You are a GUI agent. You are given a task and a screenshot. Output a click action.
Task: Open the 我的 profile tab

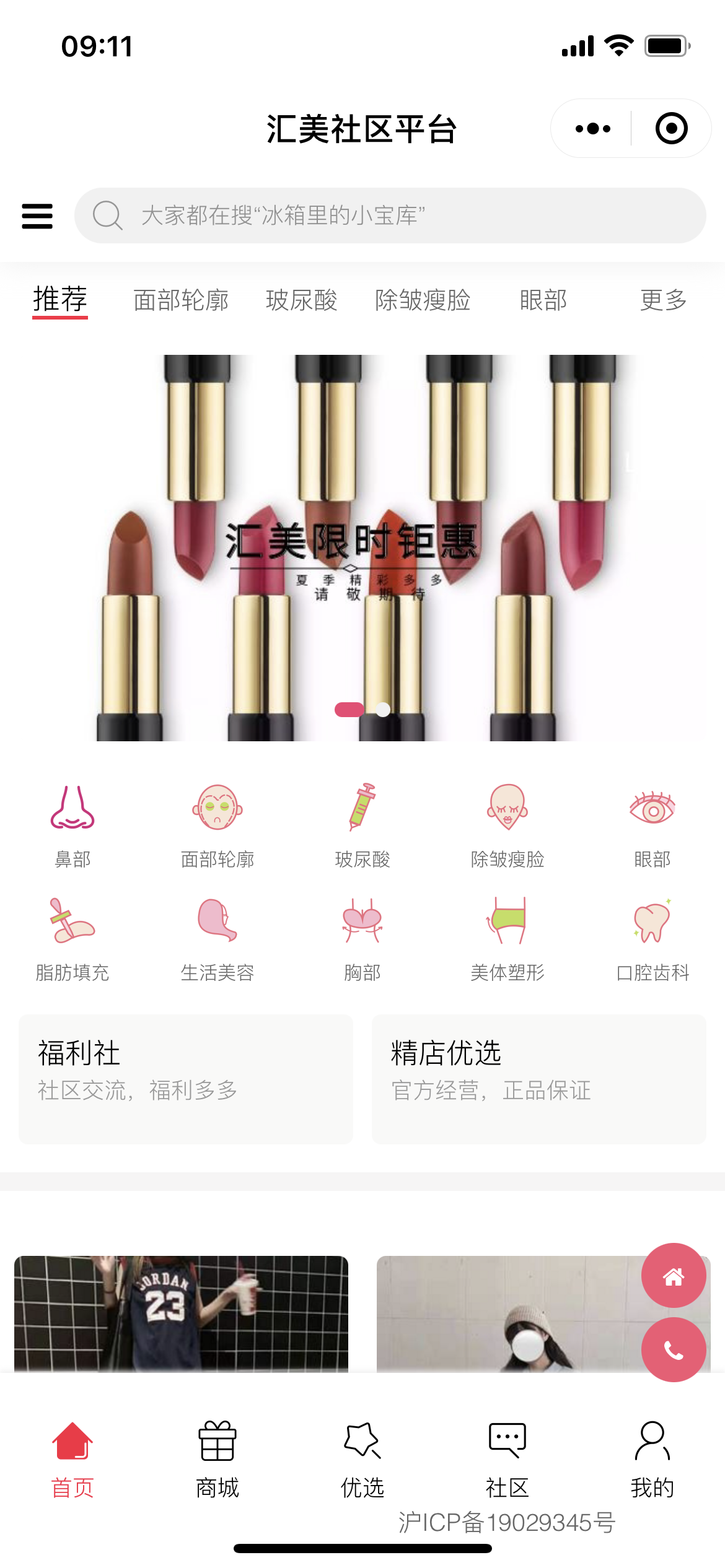652,1459
